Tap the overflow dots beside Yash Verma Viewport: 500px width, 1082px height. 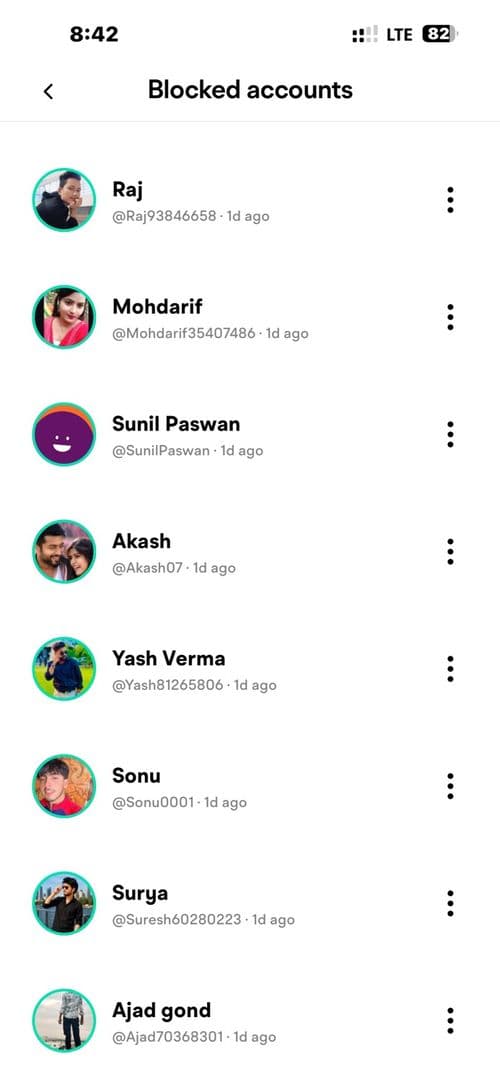tap(450, 669)
